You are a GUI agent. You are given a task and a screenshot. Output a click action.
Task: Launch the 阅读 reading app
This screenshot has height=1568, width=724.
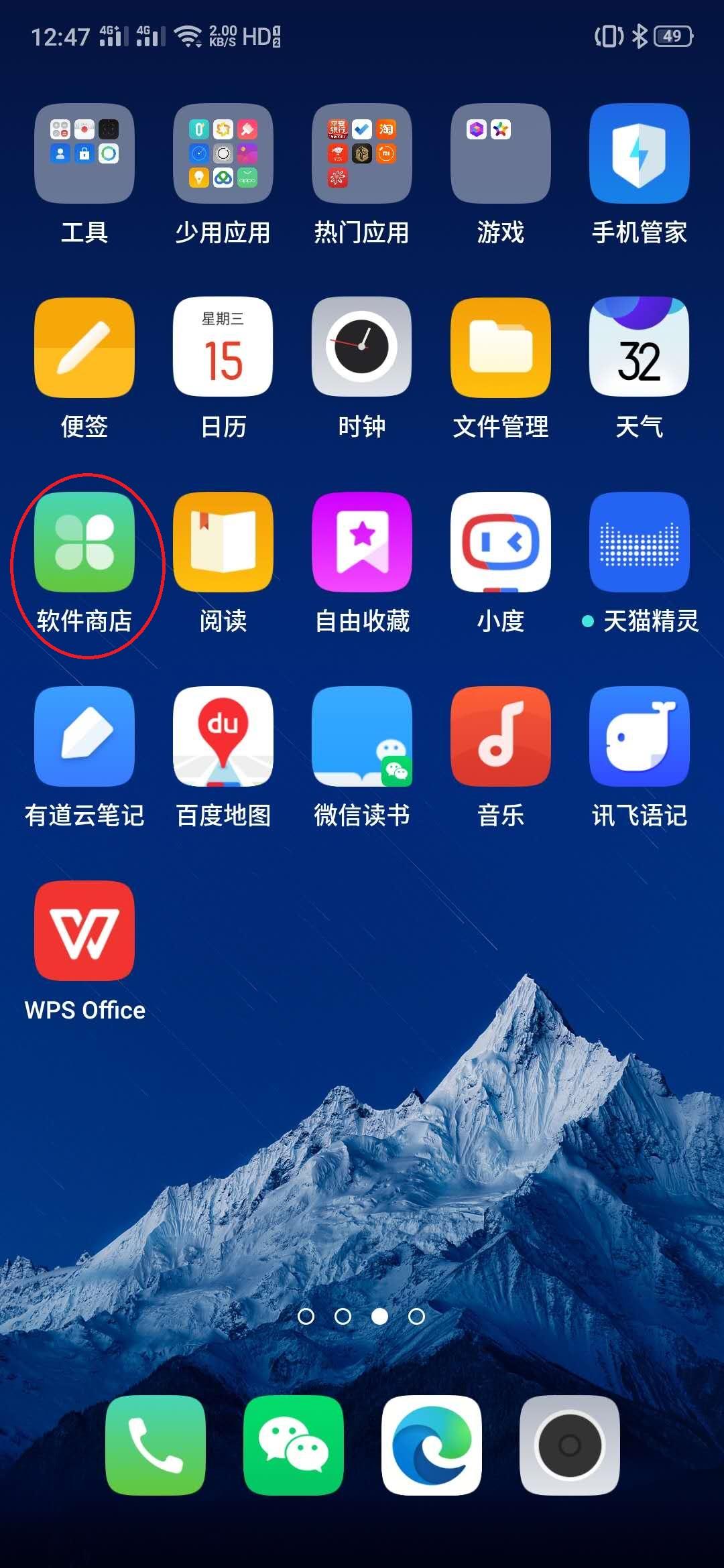(223, 542)
